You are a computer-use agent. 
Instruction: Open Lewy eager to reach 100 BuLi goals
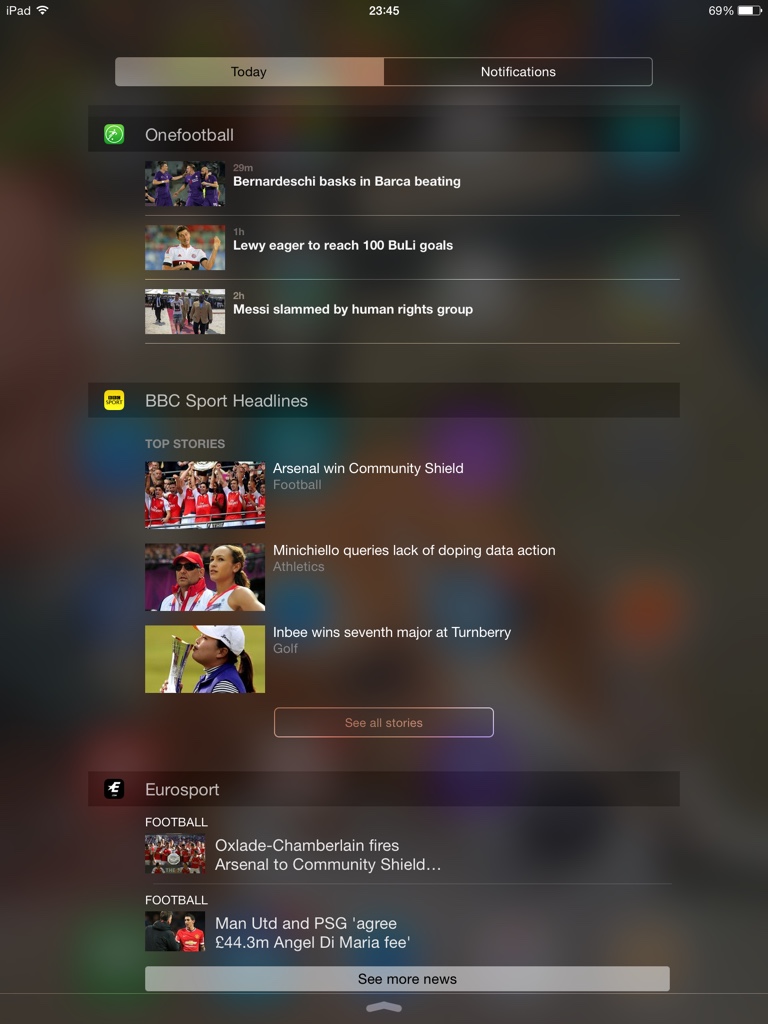pyautogui.click(x=342, y=246)
